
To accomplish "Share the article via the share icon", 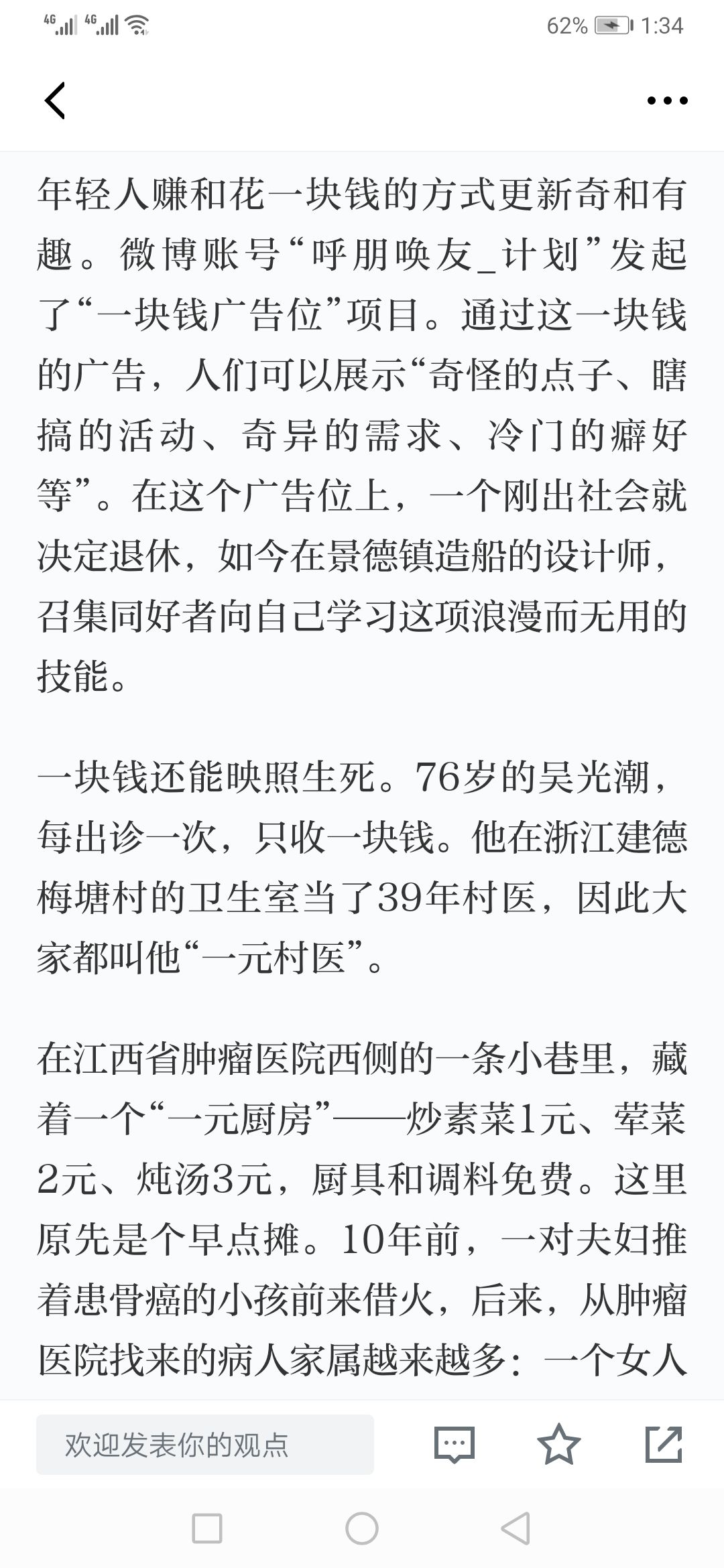I will point(664,1444).
